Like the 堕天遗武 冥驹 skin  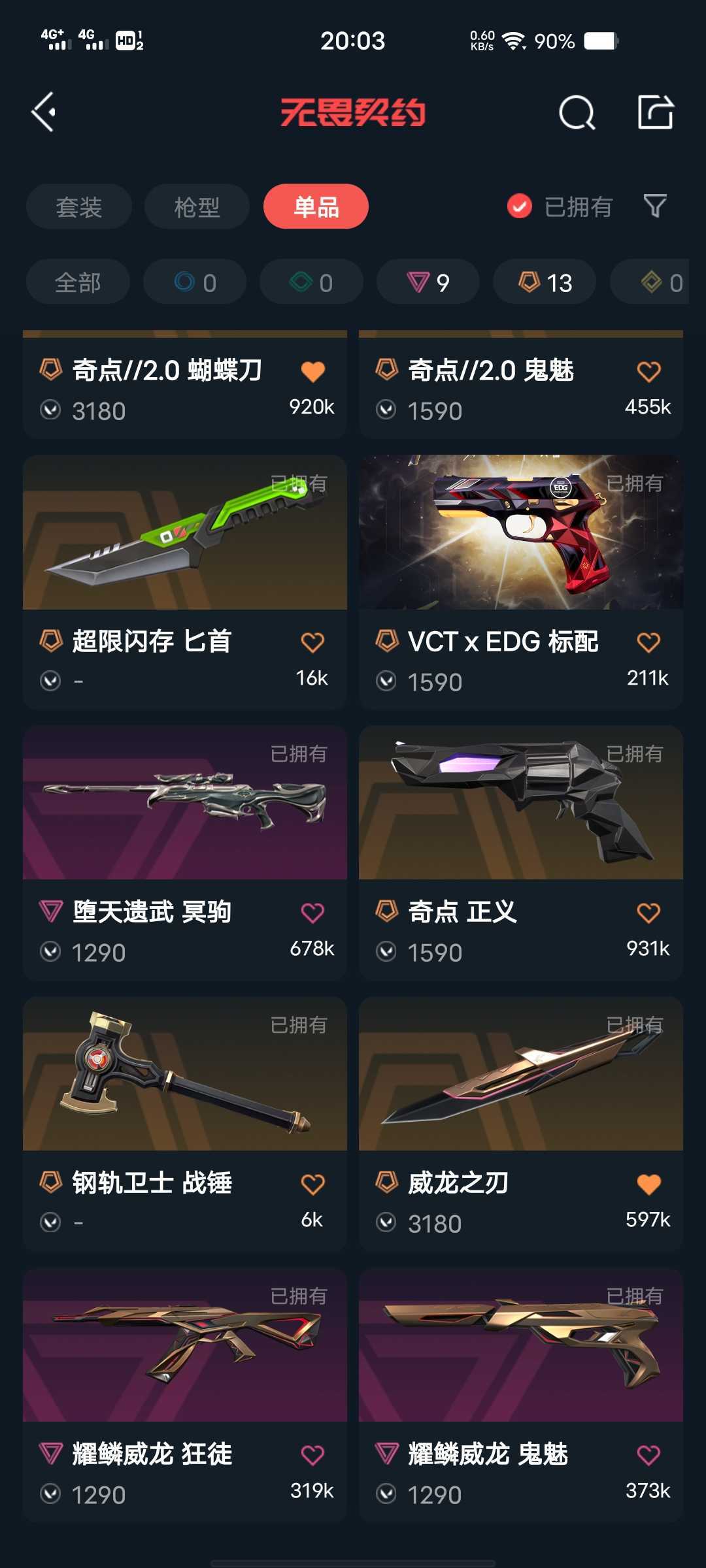pyautogui.click(x=312, y=913)
